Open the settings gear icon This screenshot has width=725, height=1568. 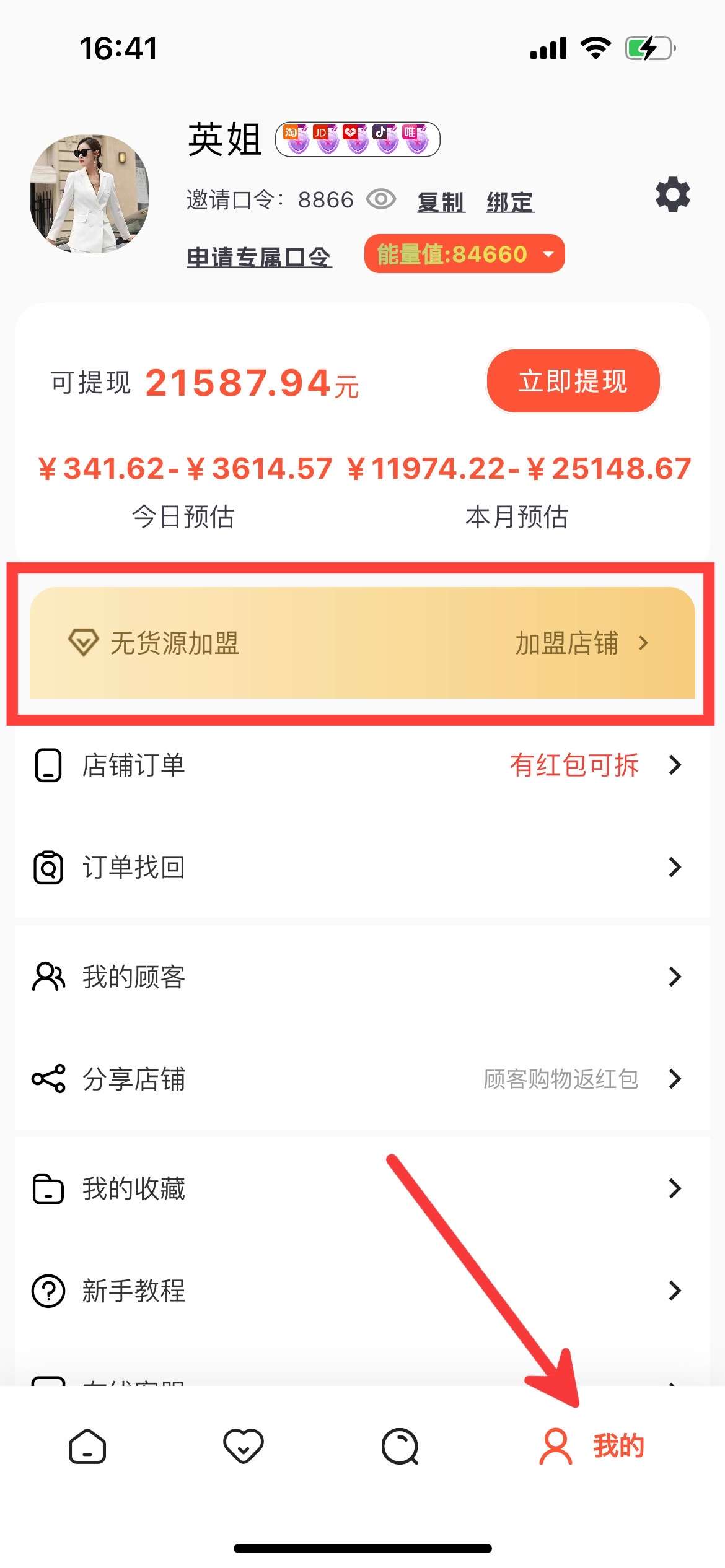(672, 195)
